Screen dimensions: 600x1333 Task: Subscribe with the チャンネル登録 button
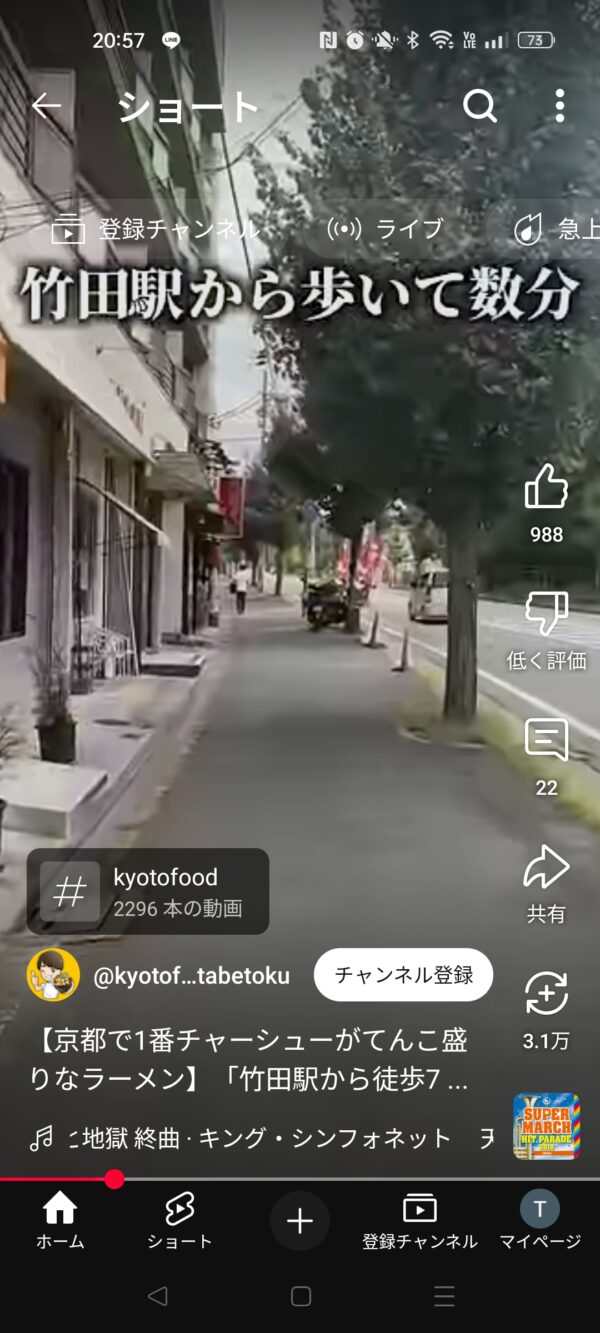(403, 975)
